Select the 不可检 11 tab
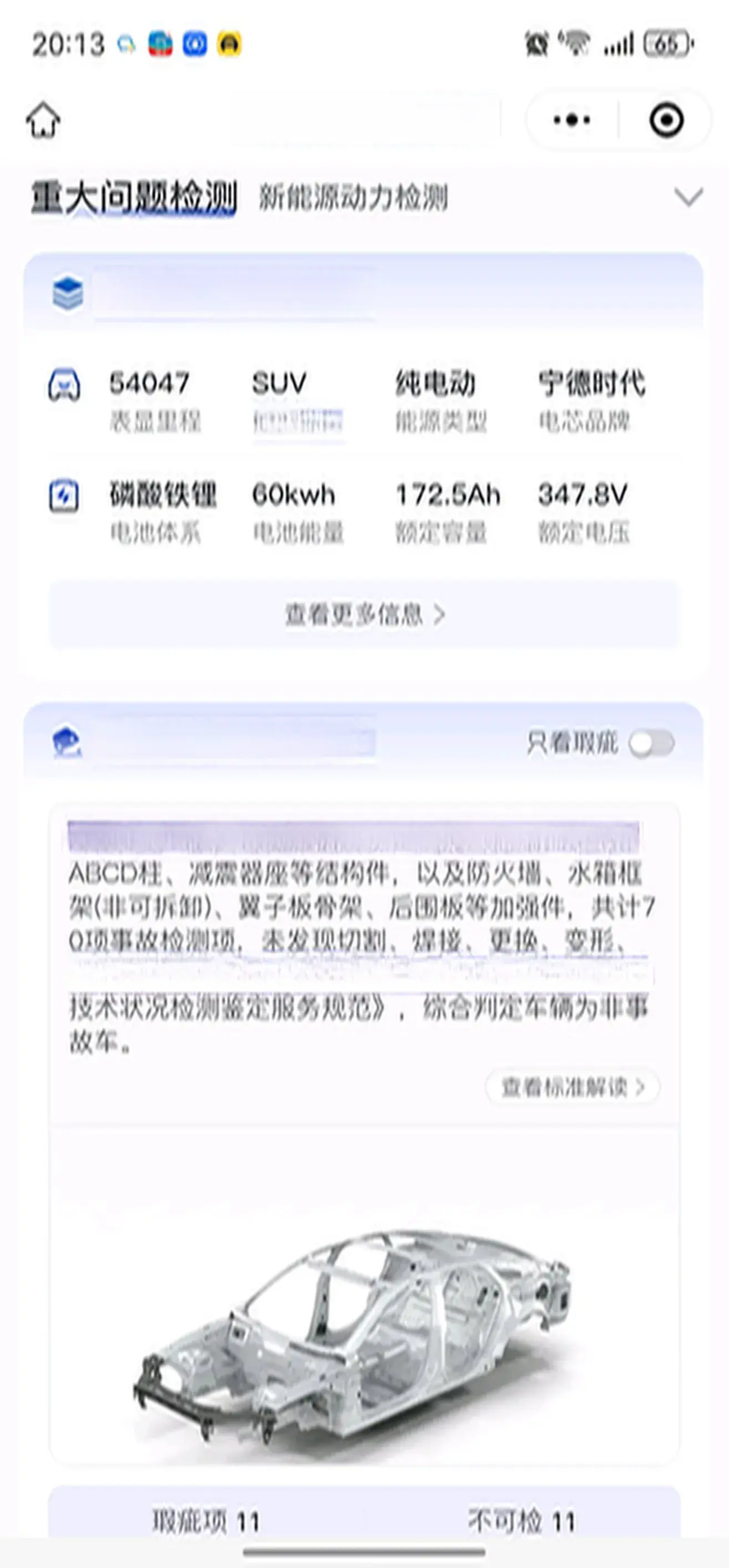This screenshot has width=729, height=1568. pyautogui.click(x=521, y=1521)
